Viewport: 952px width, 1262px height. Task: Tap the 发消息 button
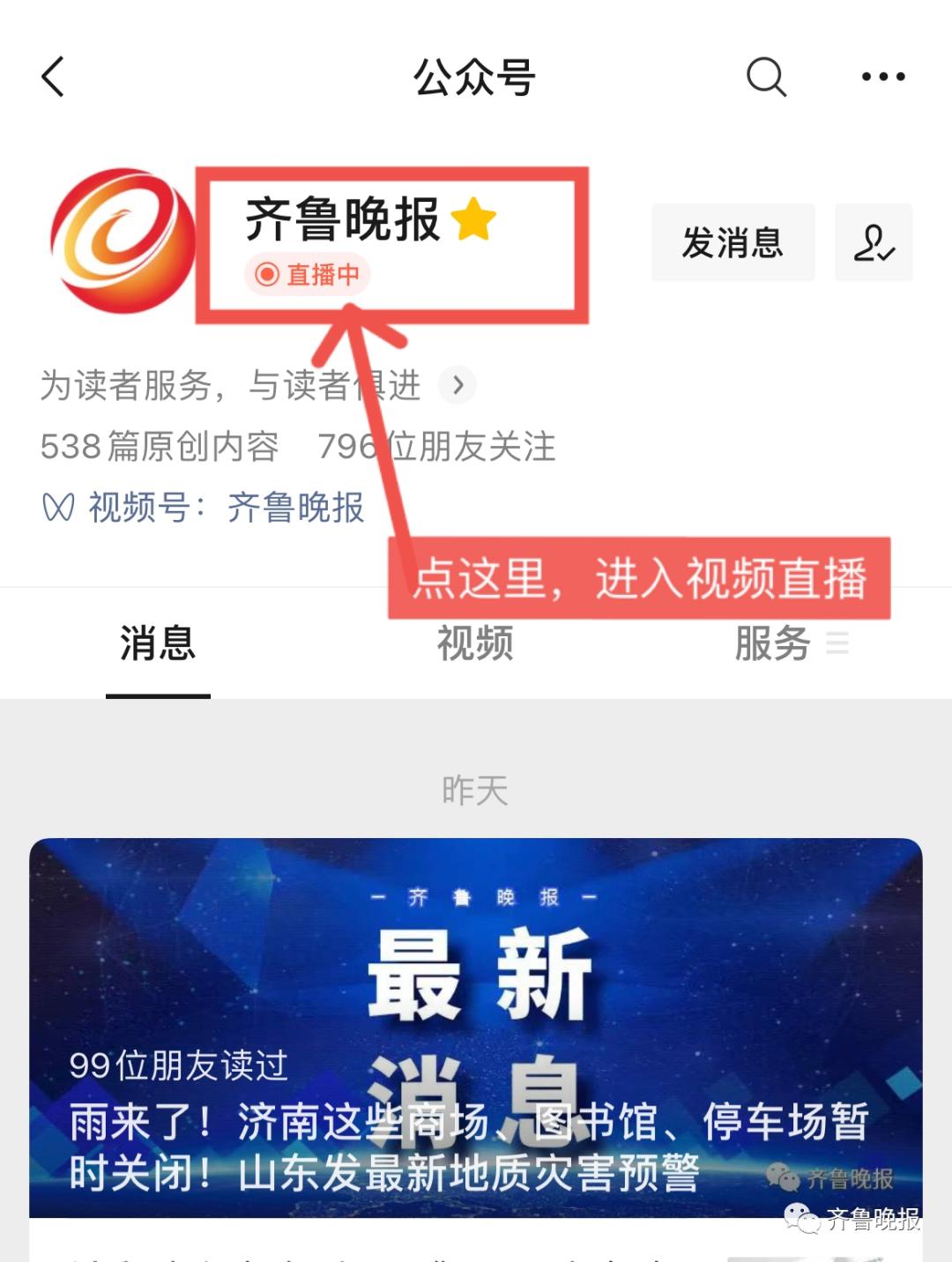point(733,242)
